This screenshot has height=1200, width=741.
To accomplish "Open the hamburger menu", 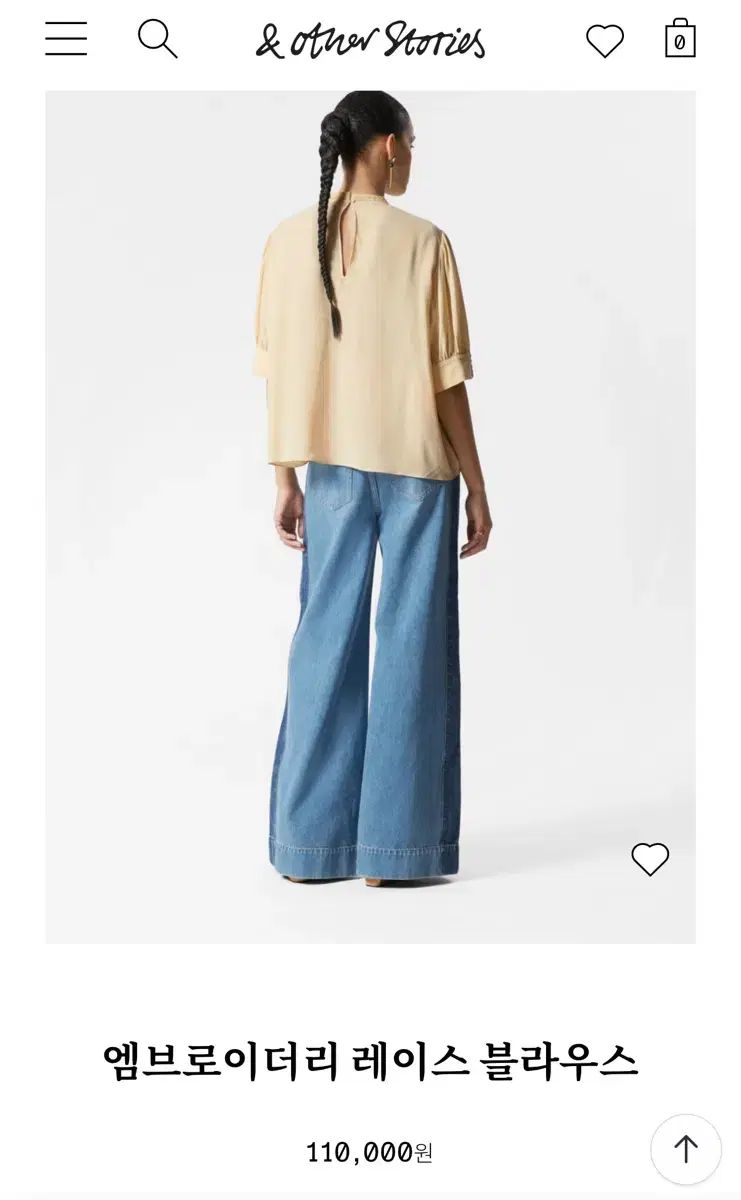I will (66, 39).
